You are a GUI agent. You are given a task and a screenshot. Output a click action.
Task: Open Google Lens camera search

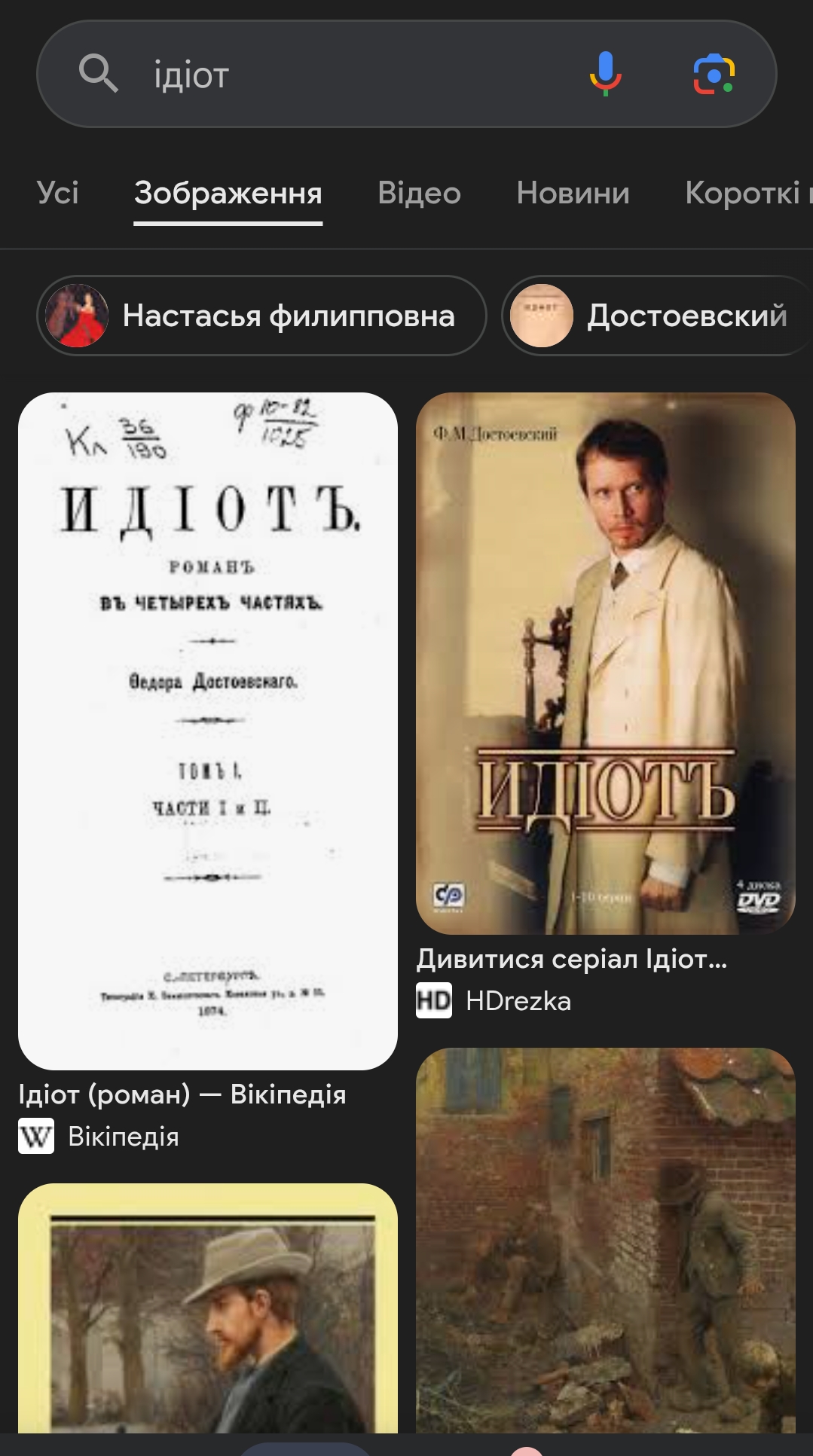click(714, 74)
